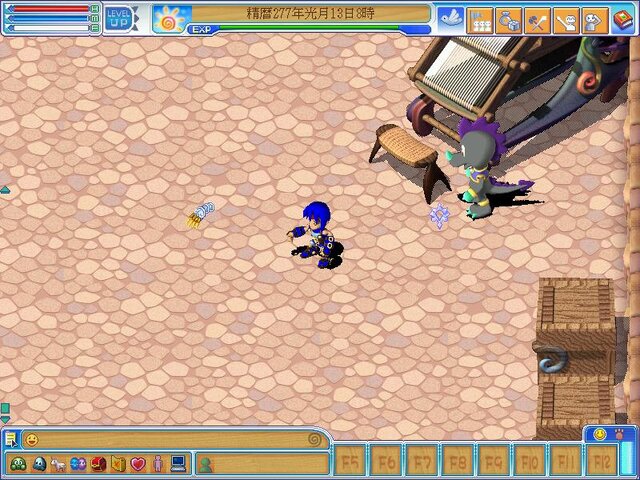Select the F8 hotkey slot
The width and height of the screenshot is (640, 480).
[457, 463]
